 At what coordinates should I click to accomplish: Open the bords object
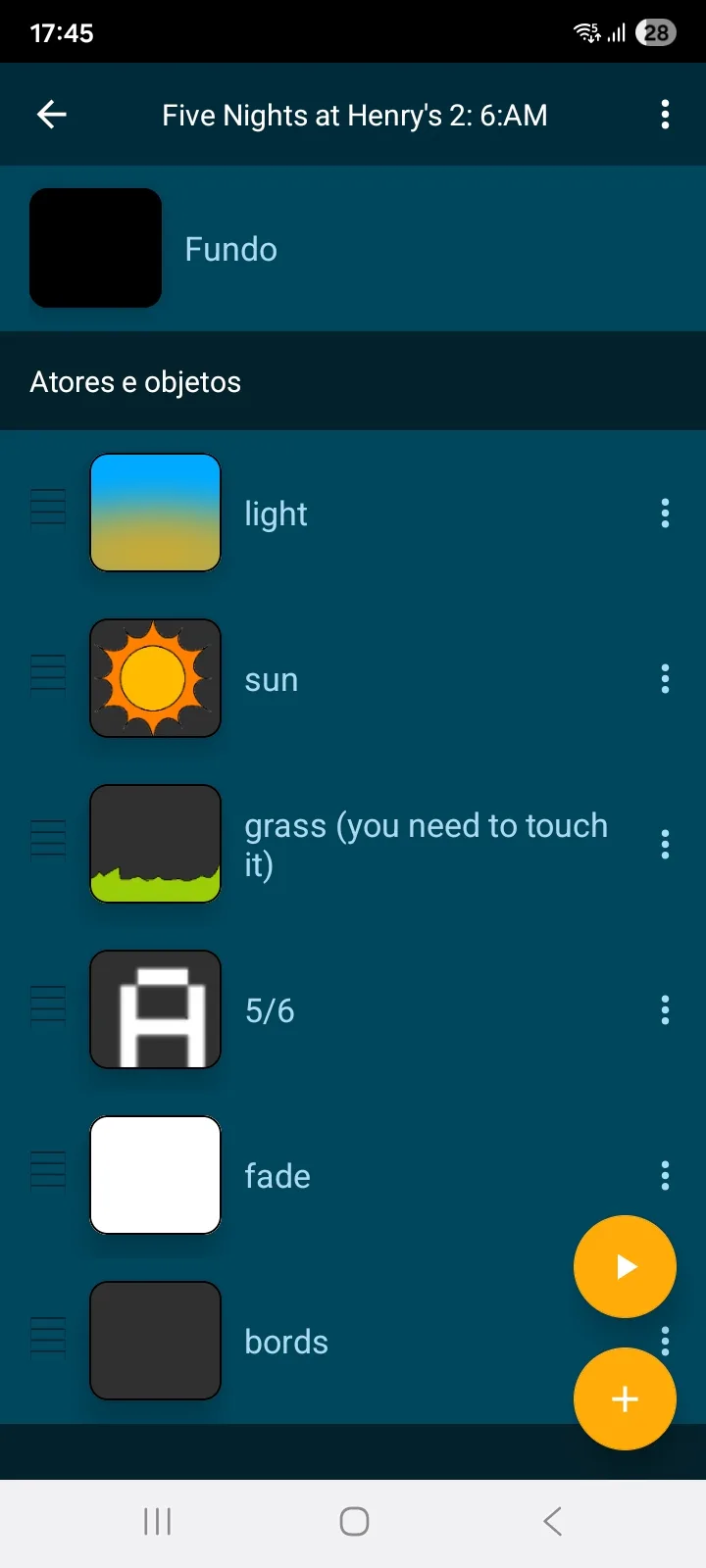pyautogui.click(x=286, y=1342)
